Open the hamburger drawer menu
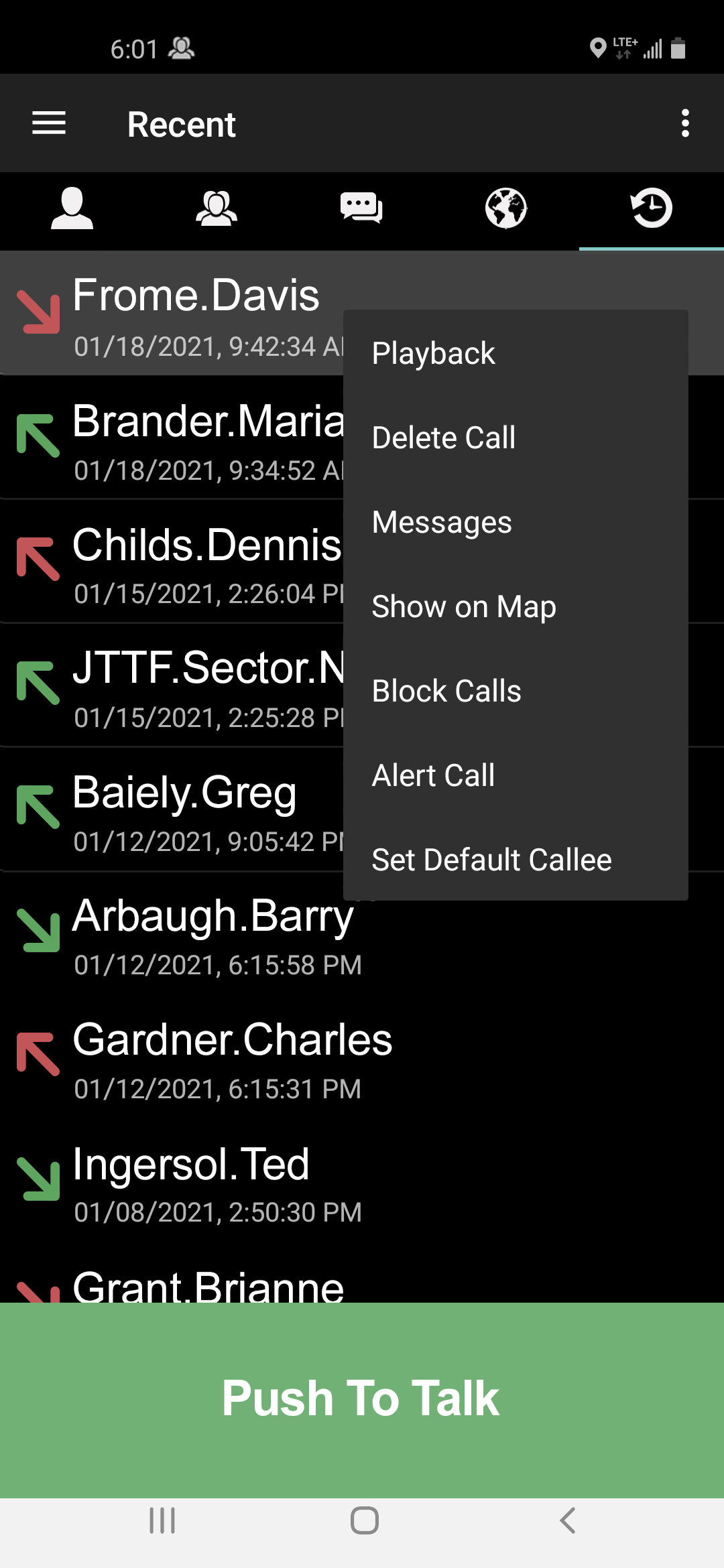The width and height of the screenshot is (724, 1568). (x=49, y=123)
